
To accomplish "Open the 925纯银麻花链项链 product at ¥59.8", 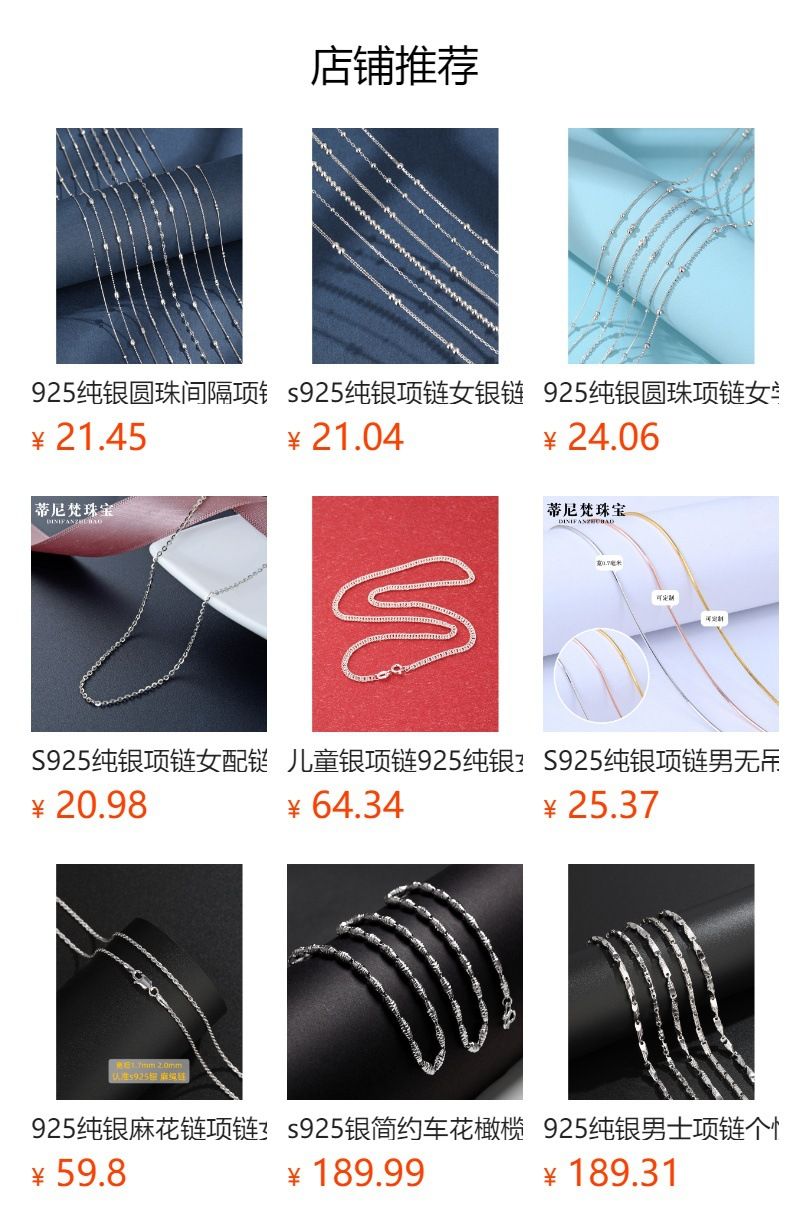I will click(149, 982).
